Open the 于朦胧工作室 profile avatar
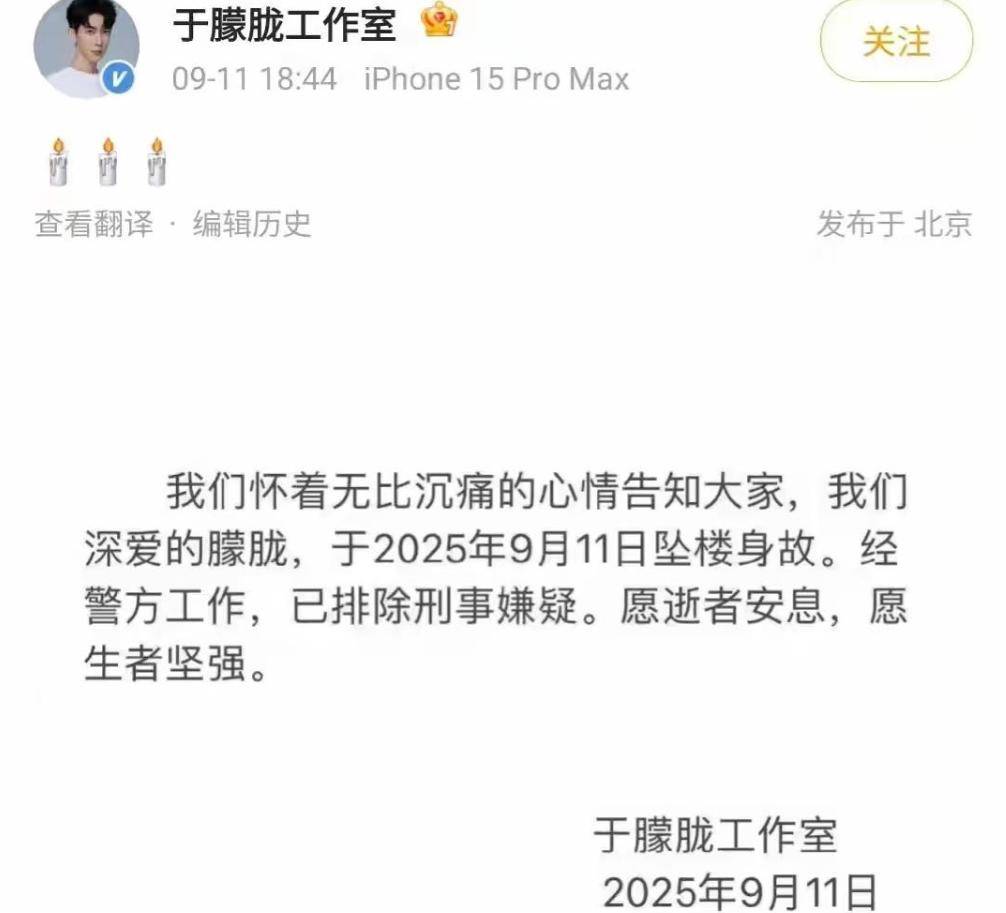 (84, 48)
